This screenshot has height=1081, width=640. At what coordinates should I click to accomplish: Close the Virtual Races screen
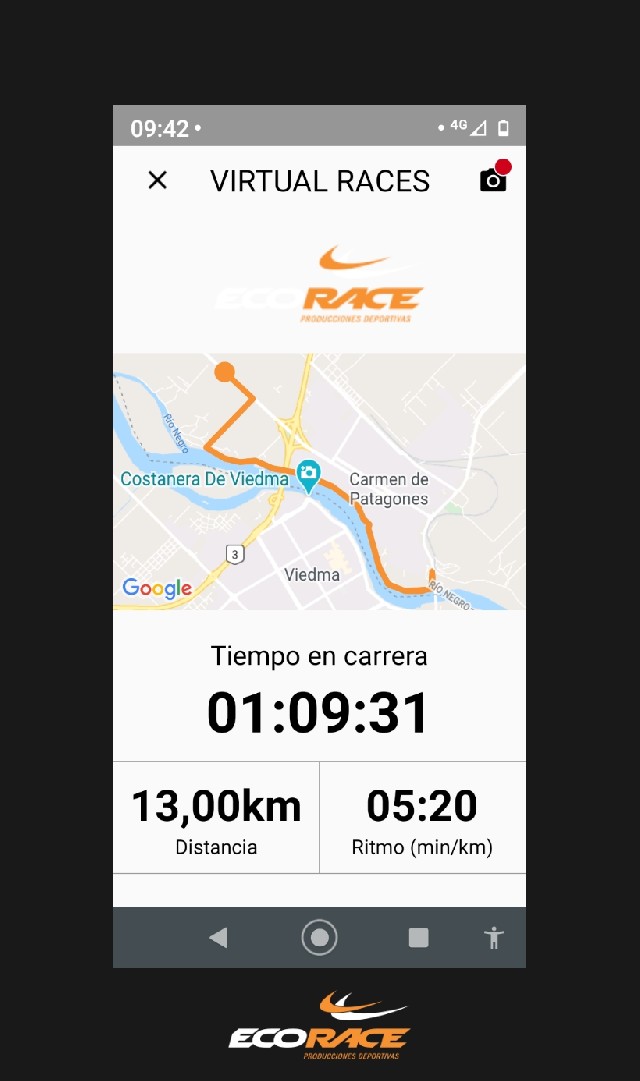[x=157, y=180]
